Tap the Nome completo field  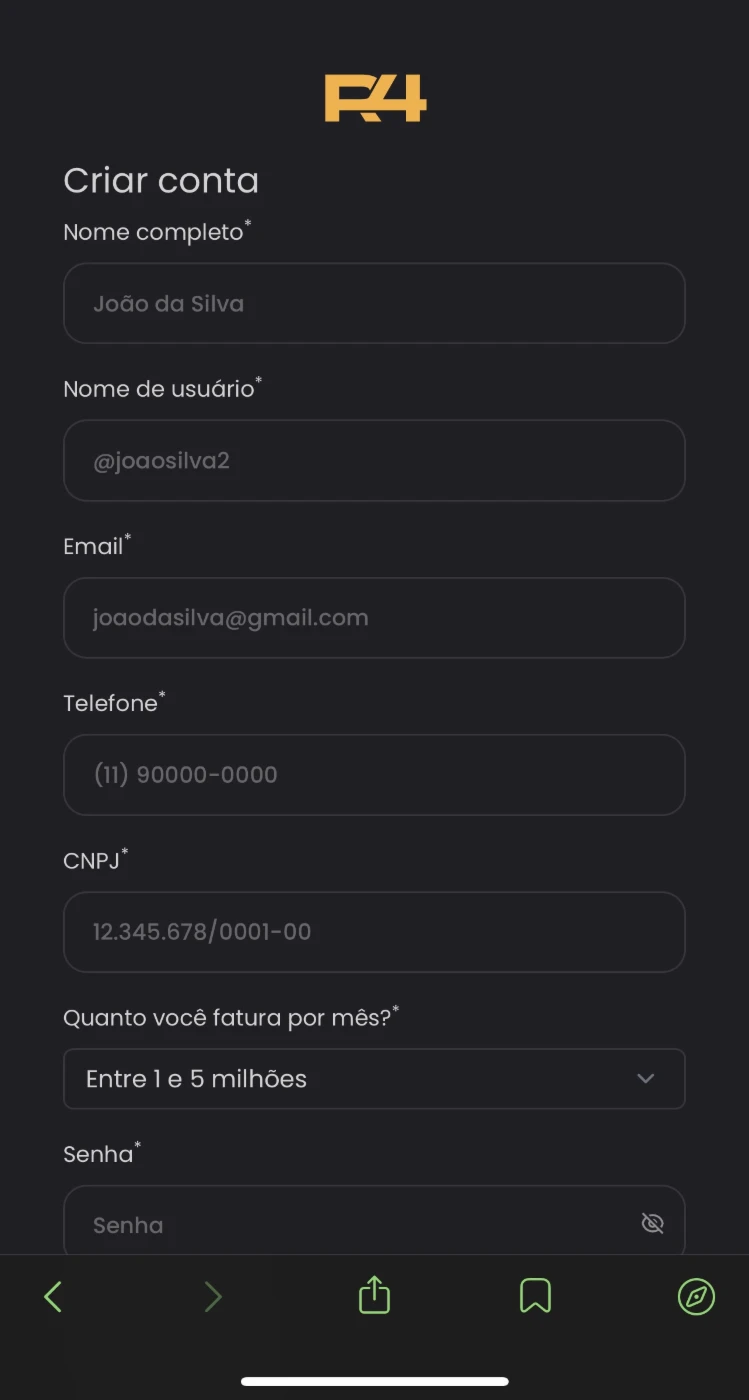[x=374, y=303]
